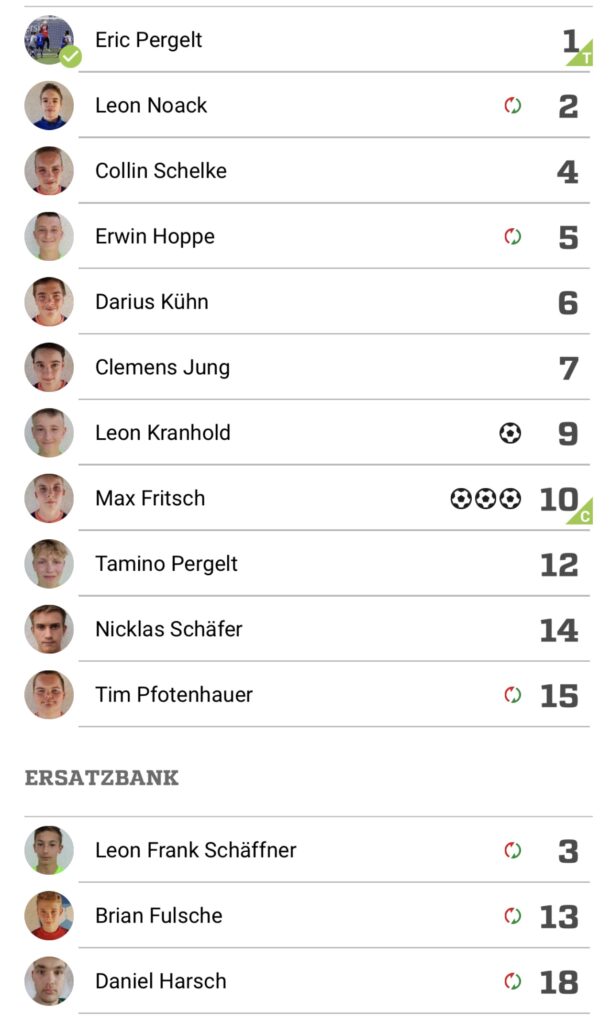The width and height of the screenshot is (611, 1024).
Task: Open Darius Kühn's profile
Action: tap(151, 302)
